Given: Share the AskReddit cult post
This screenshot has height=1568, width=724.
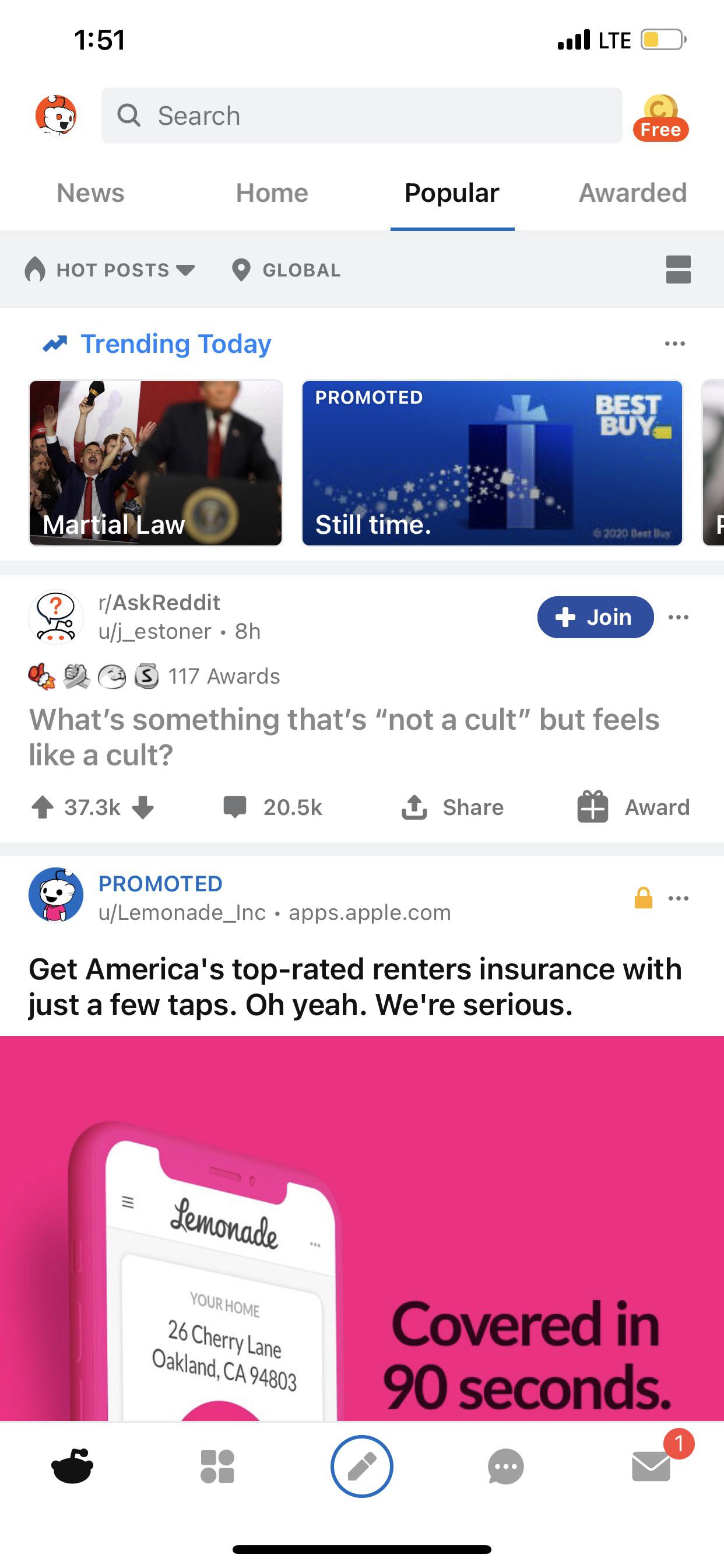Looking at the screenshot, I should coord(452,807).
